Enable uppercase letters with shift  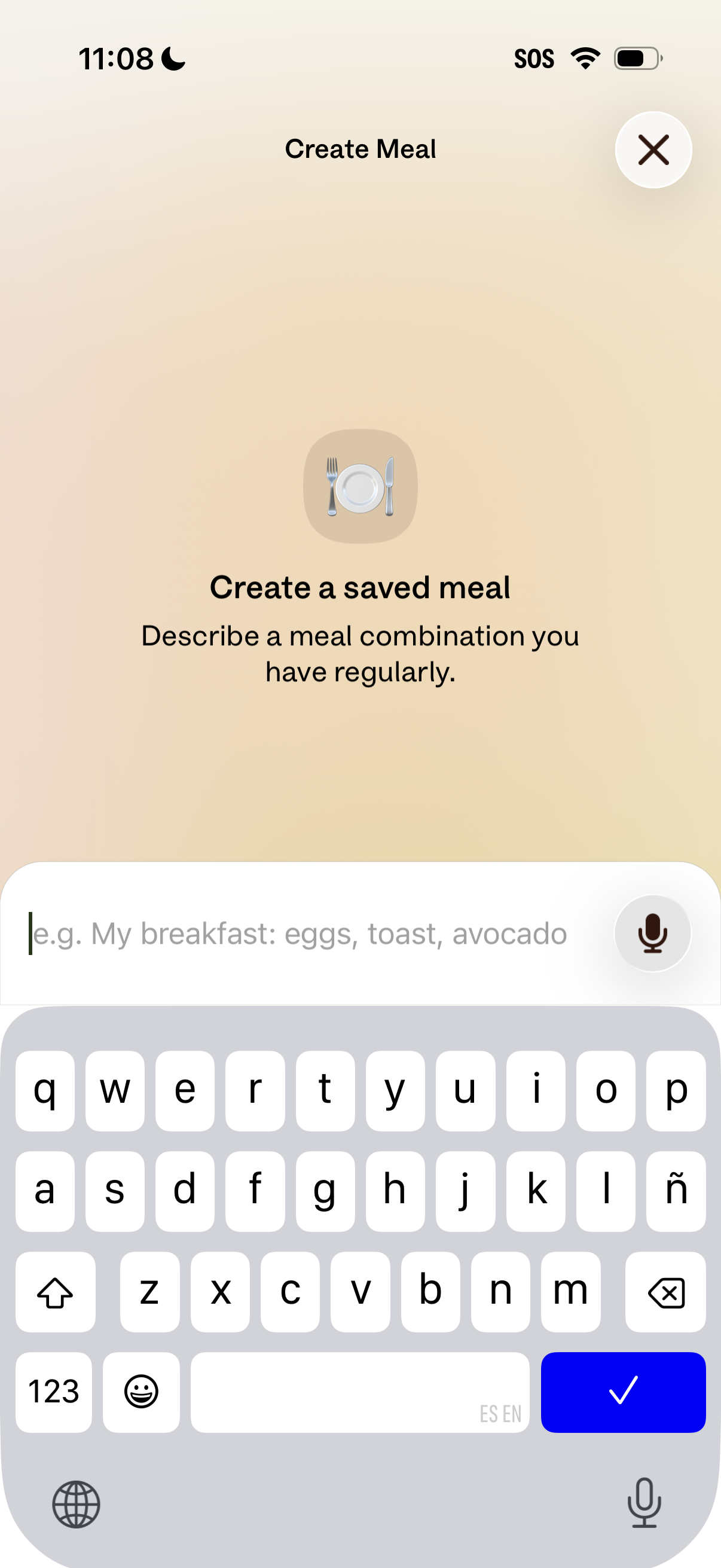56,1292
